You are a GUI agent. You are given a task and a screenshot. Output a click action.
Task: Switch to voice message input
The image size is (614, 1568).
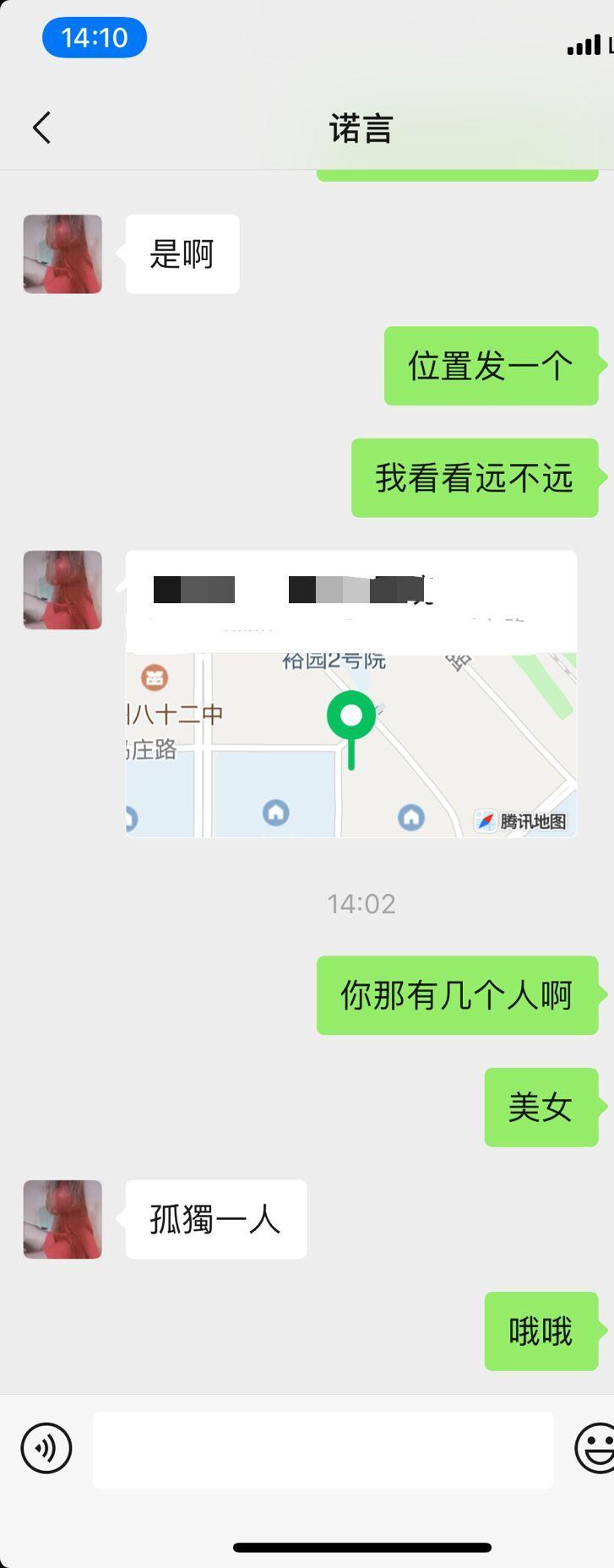[46, 1448]
